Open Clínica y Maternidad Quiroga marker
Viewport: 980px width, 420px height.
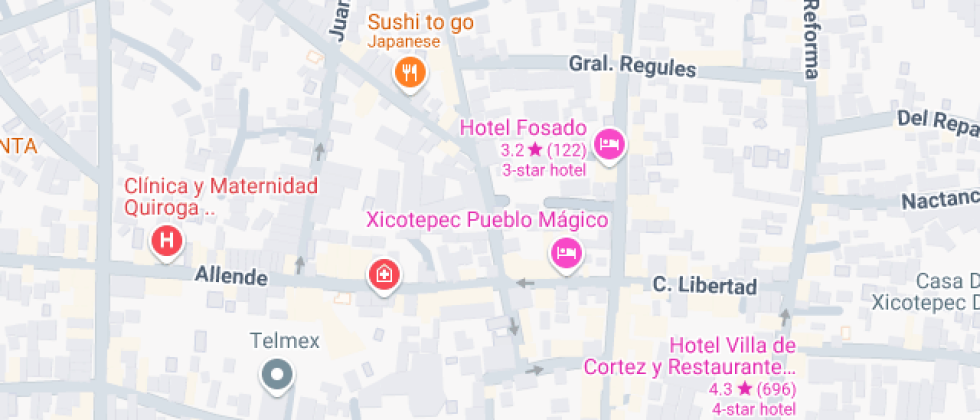tap(167, 241)
